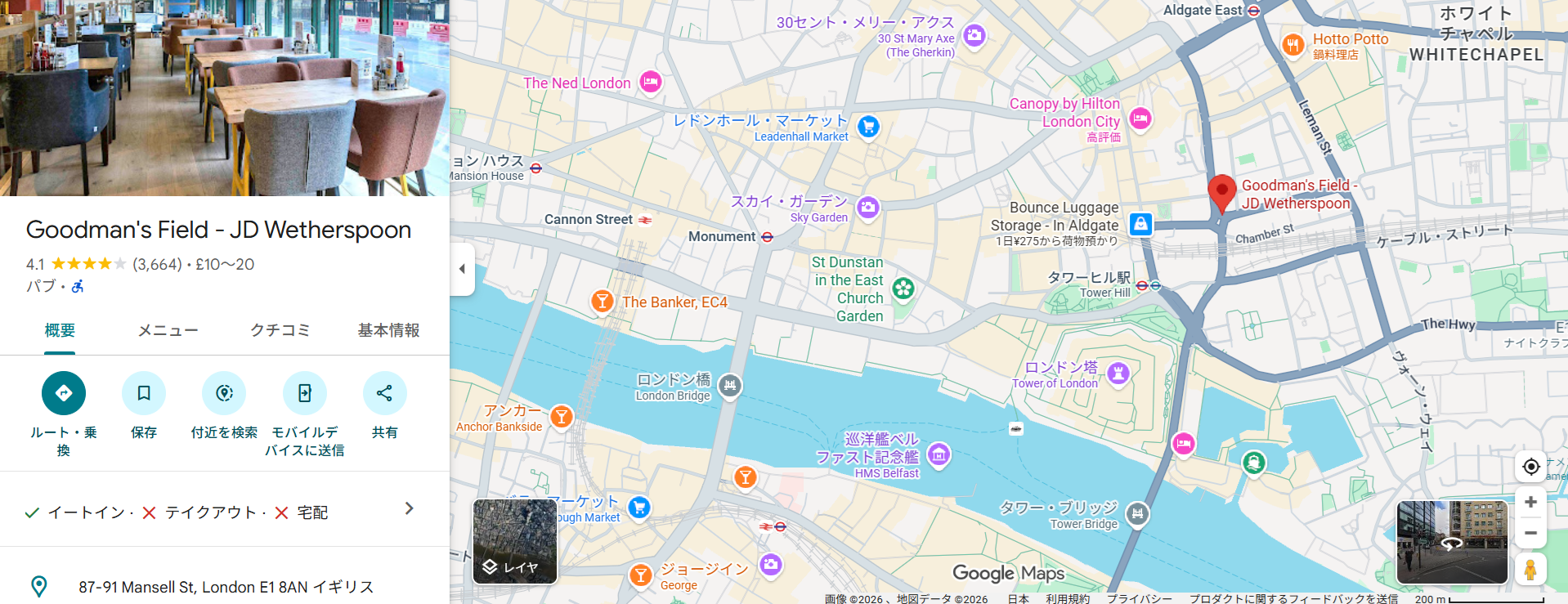The height and width of the screenshot is (604, 1568).
Task: Switch to the クチコミ reviews tab
Action: pos(280,330)
